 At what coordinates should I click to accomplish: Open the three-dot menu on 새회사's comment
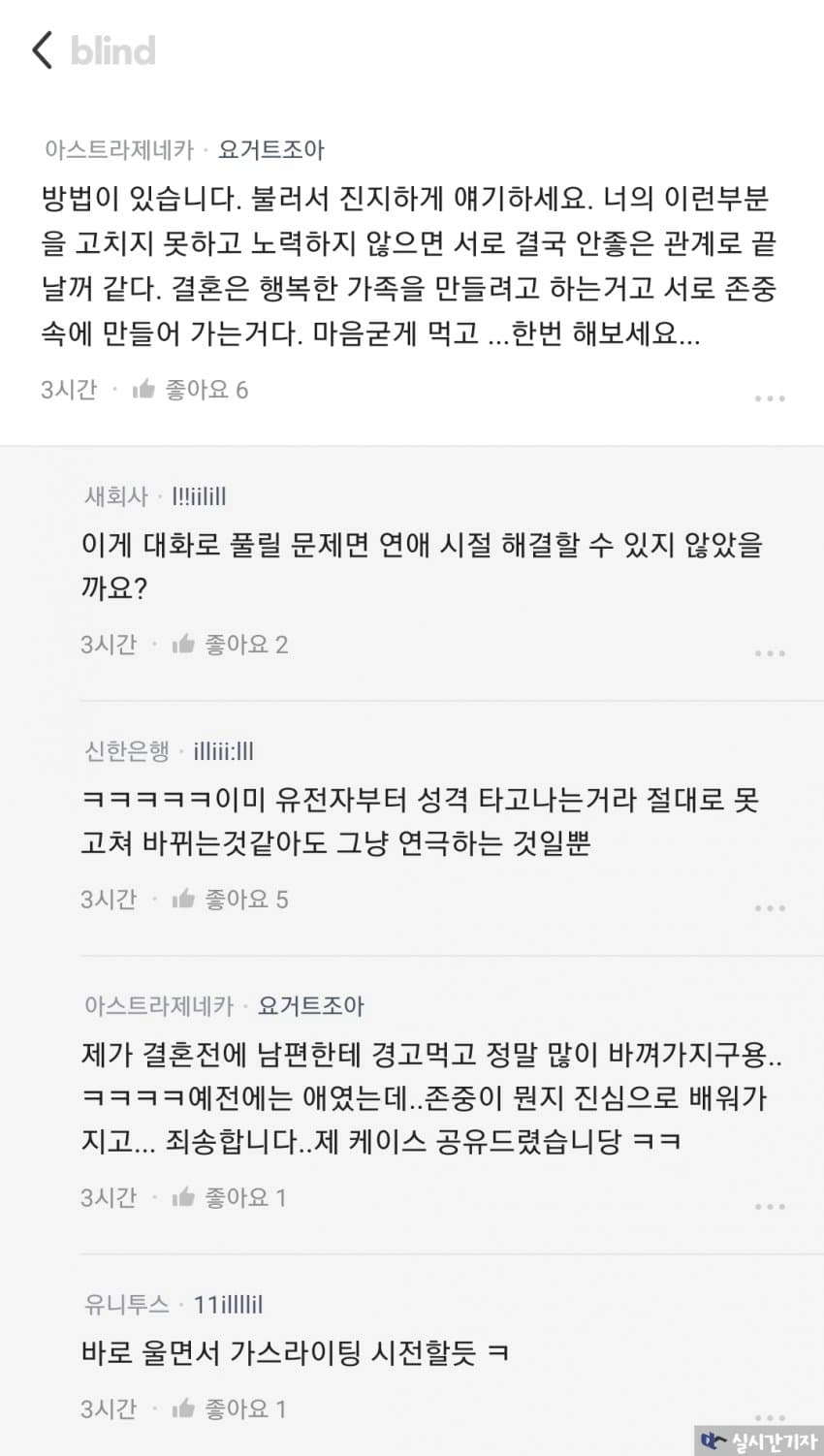(x=770, y=653)
